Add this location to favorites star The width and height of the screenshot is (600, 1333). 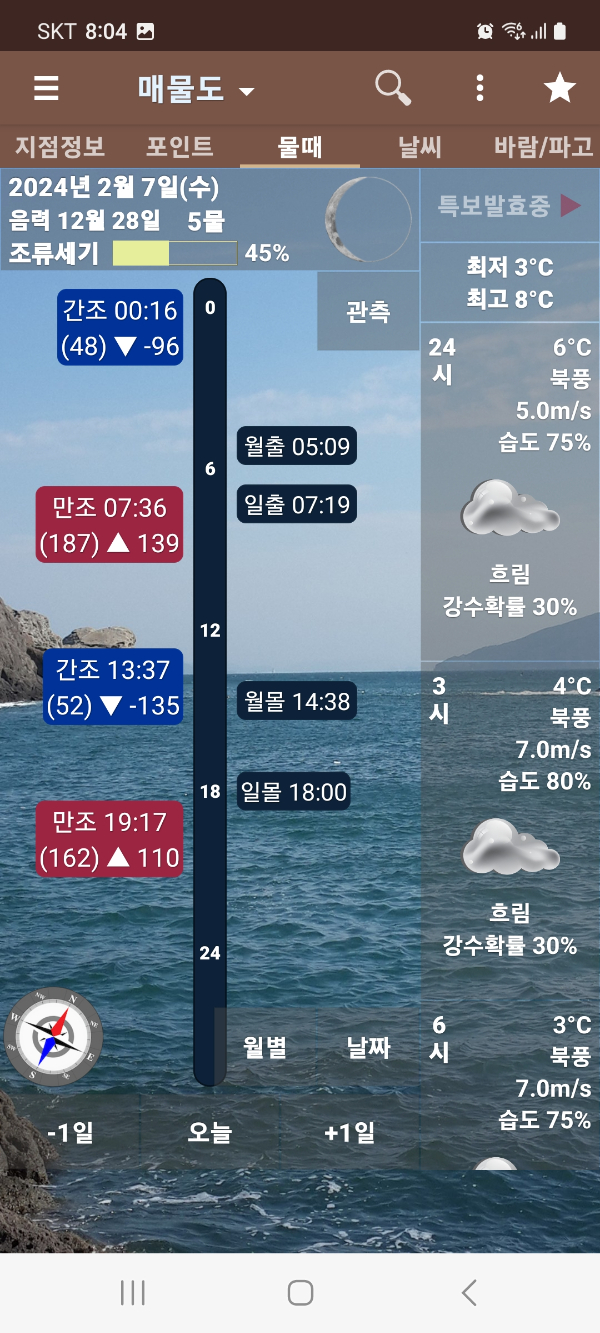coord(559,88)
